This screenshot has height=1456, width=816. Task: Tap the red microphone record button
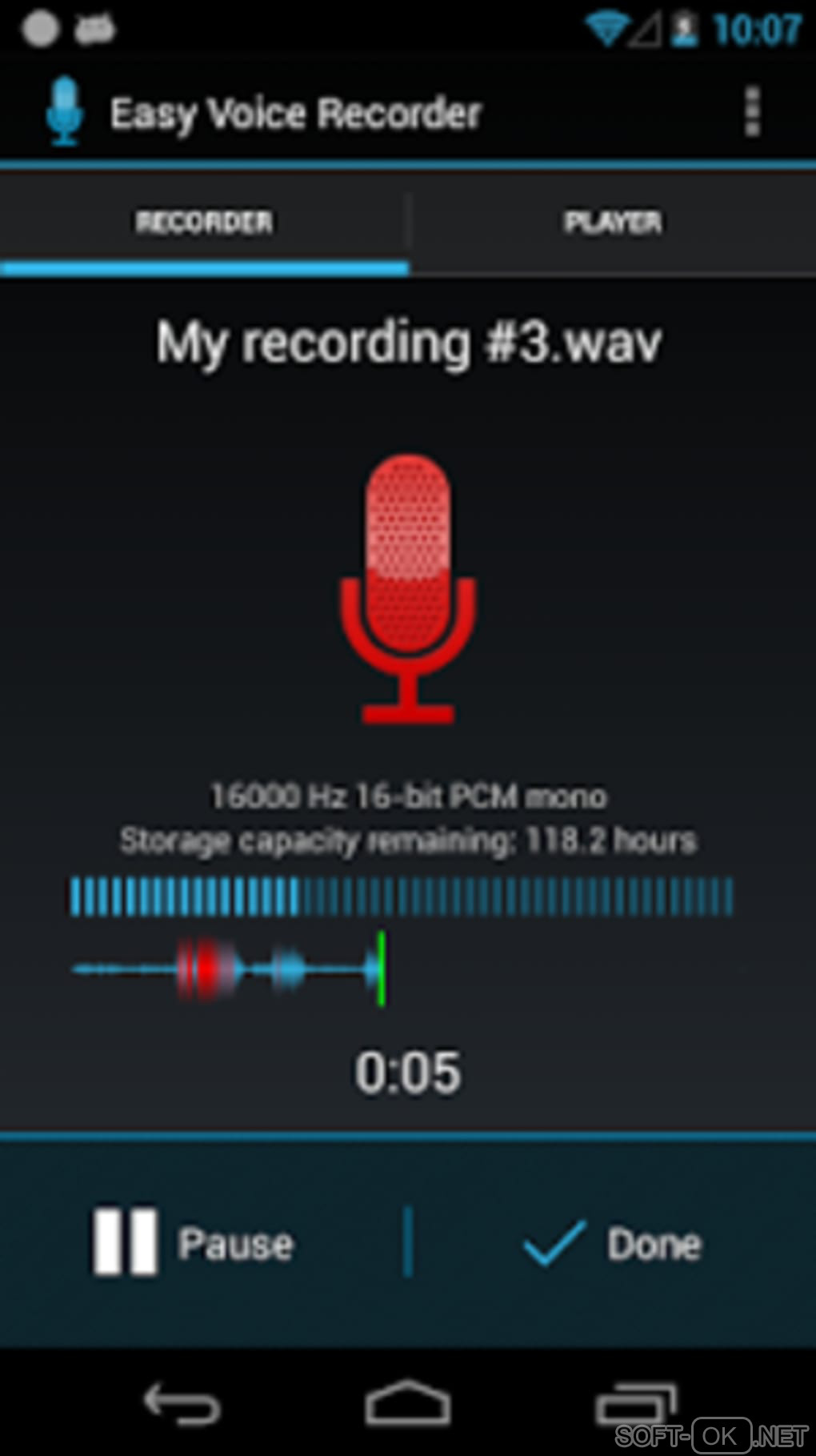pos(408,588)
